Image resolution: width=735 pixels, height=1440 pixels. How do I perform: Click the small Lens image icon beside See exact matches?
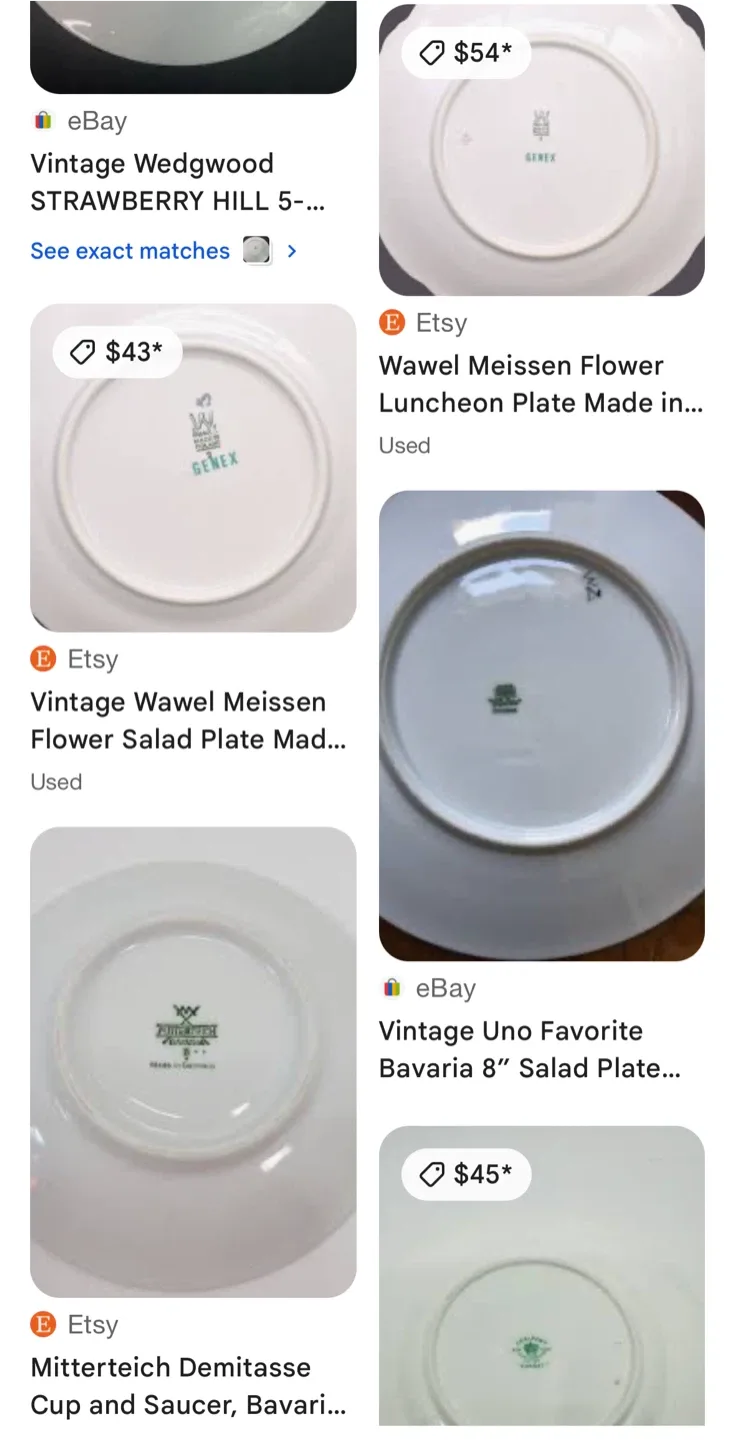click(257, 250)
